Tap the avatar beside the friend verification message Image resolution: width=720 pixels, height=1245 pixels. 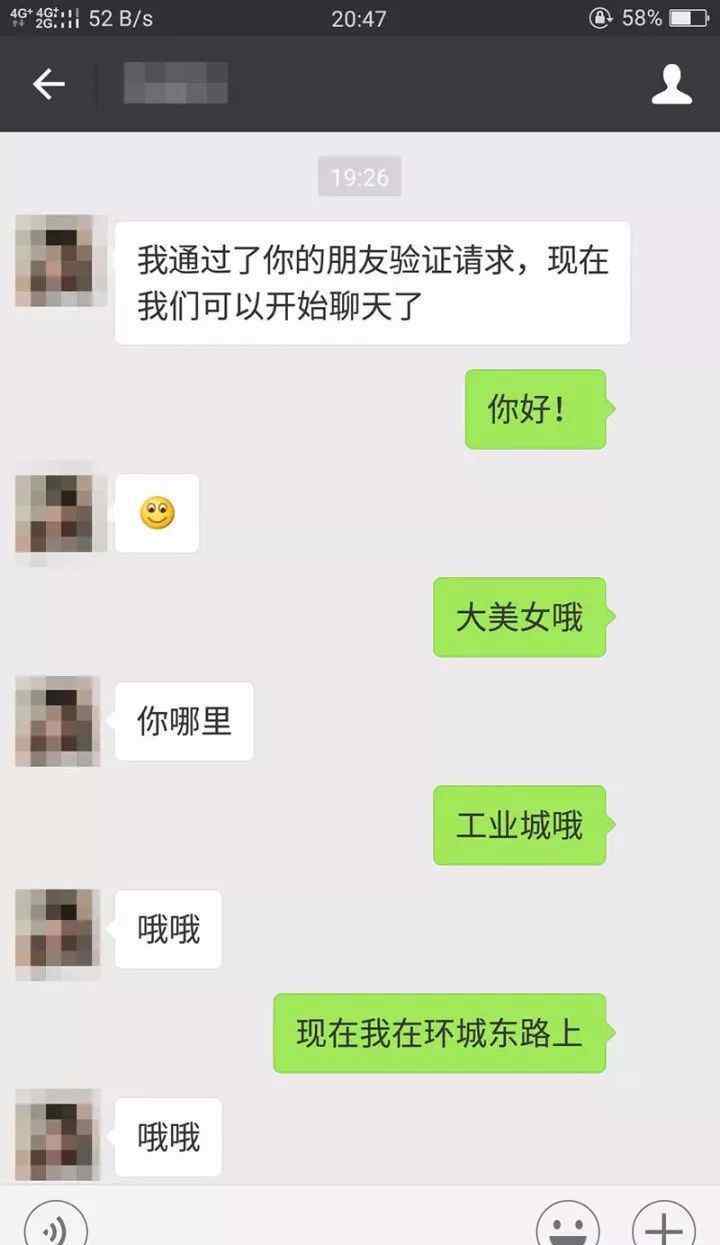61,261
